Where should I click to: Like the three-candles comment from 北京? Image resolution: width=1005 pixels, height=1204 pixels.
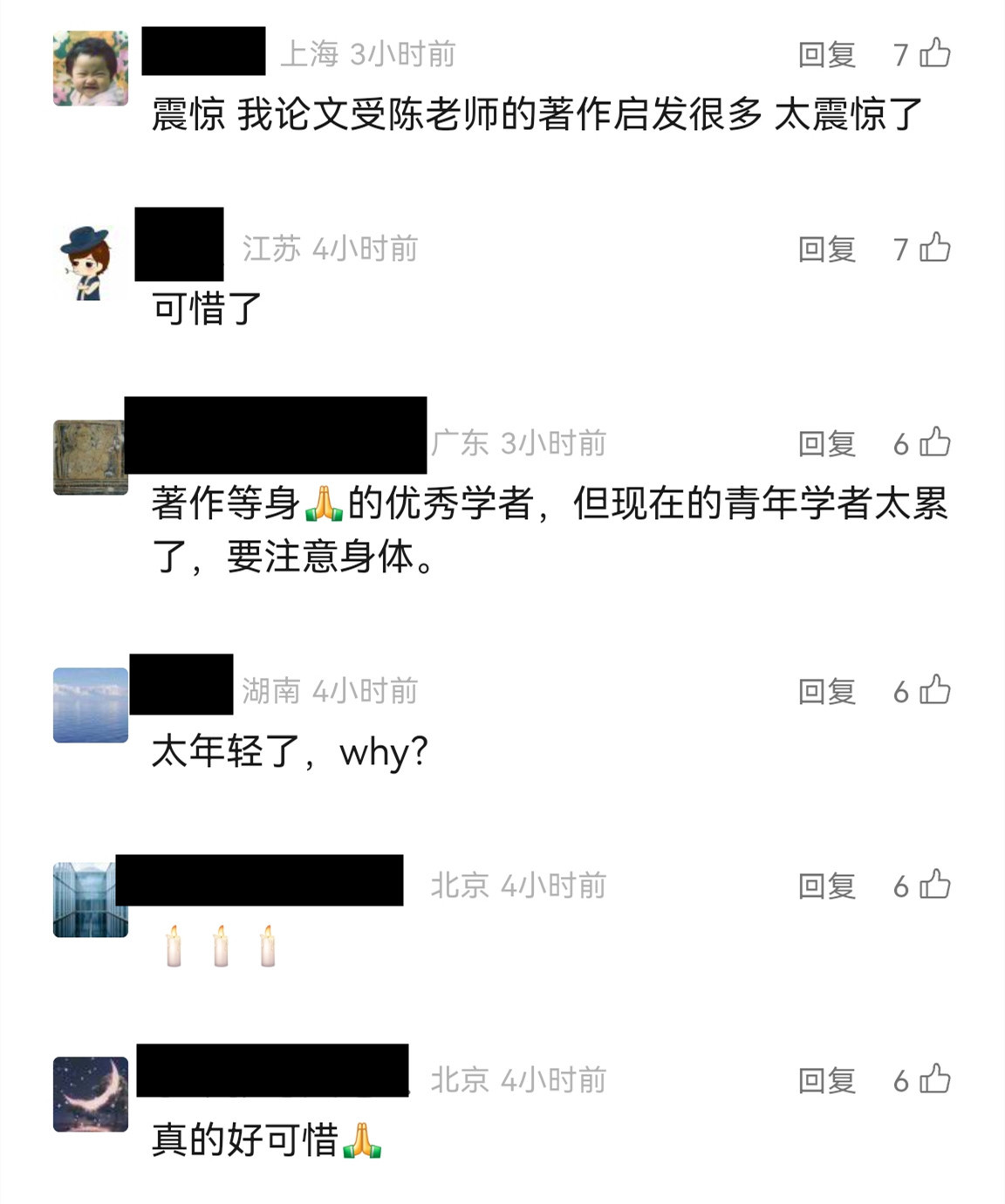coord(935,885)
